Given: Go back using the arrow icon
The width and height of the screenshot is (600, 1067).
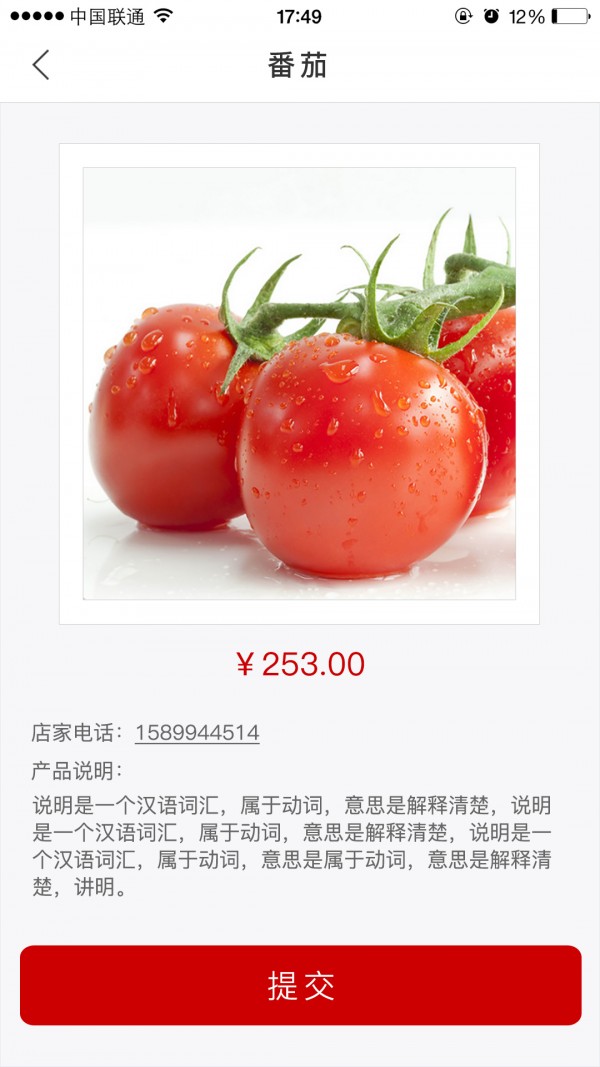Looking at the screenshot, I should pos(40,65).
